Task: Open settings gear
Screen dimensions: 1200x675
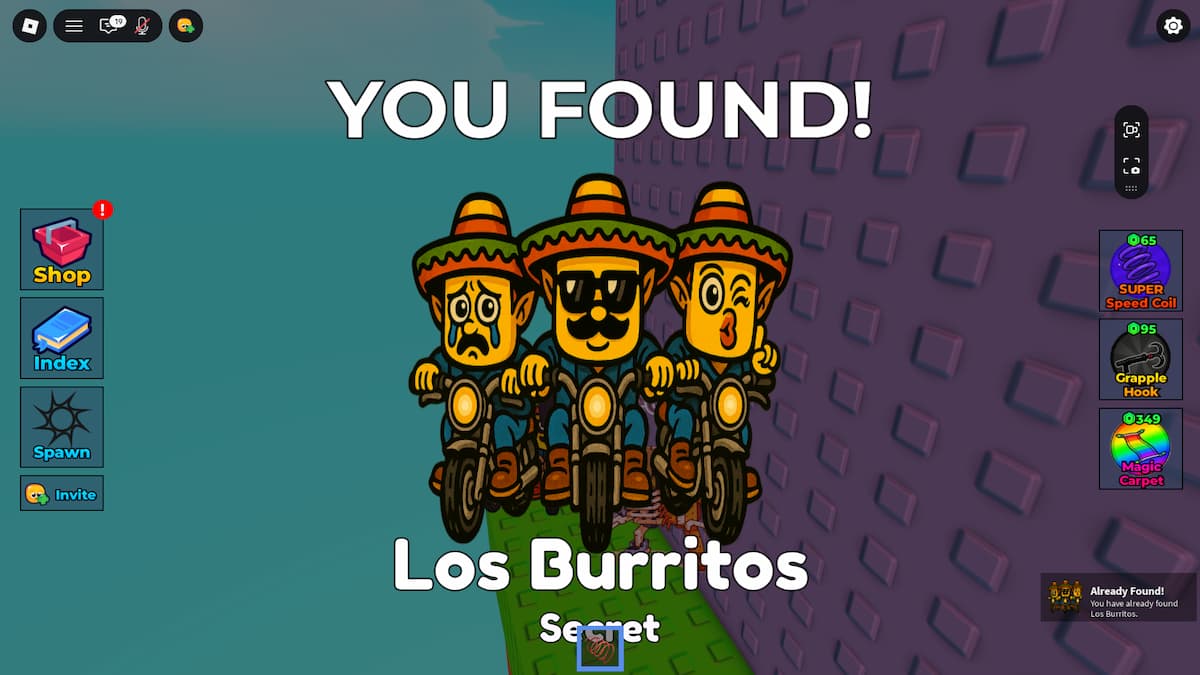Action: (x=1173, y=26)
